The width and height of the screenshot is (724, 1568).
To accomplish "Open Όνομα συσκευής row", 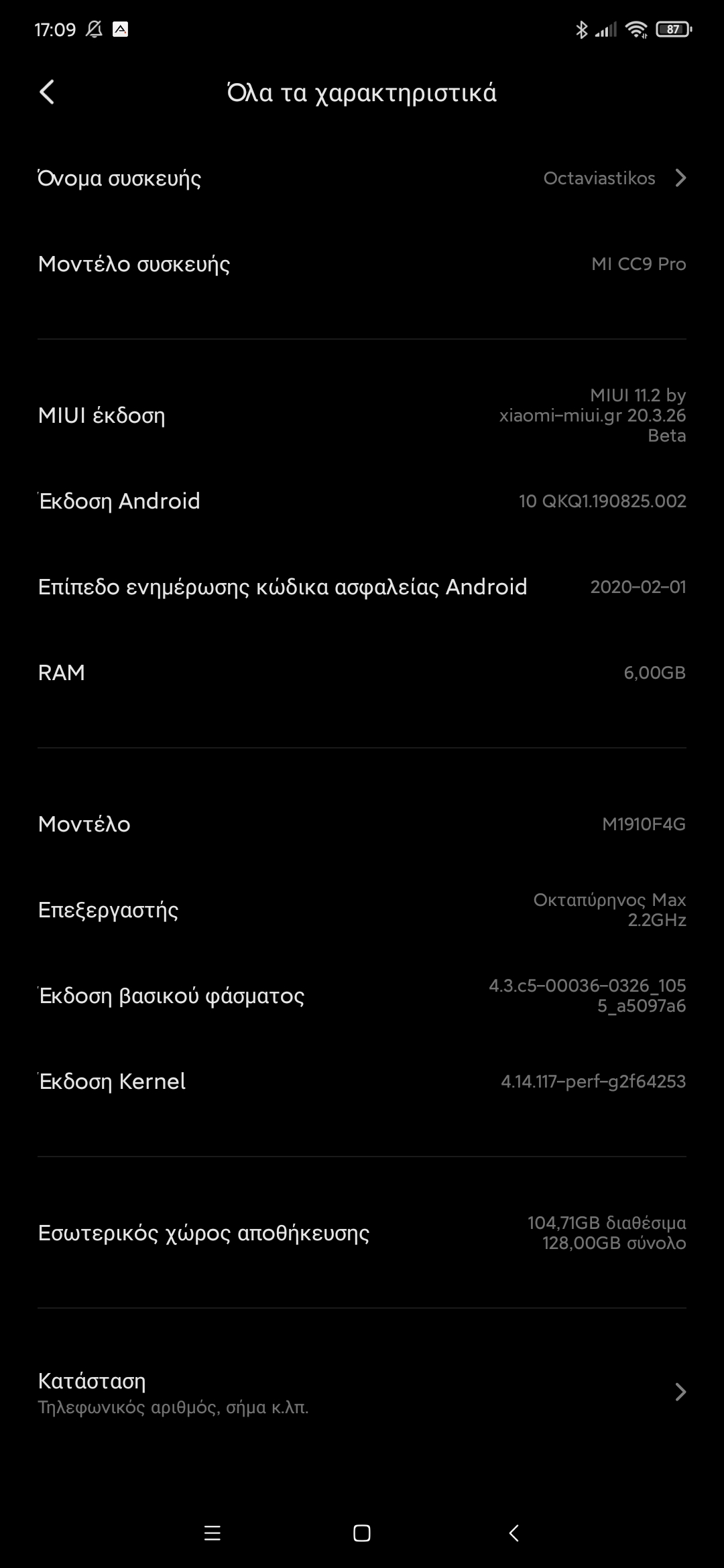I will coord(362,178).
